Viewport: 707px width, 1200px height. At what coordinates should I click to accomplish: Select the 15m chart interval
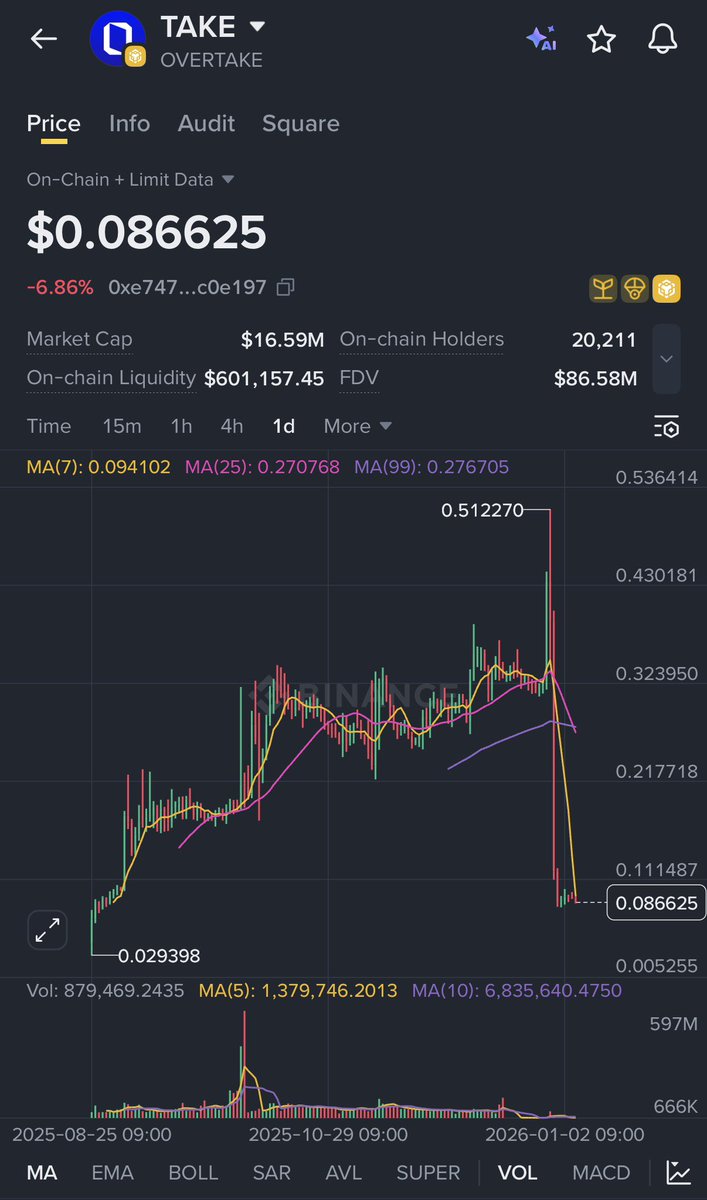click(x=121, y=426)
